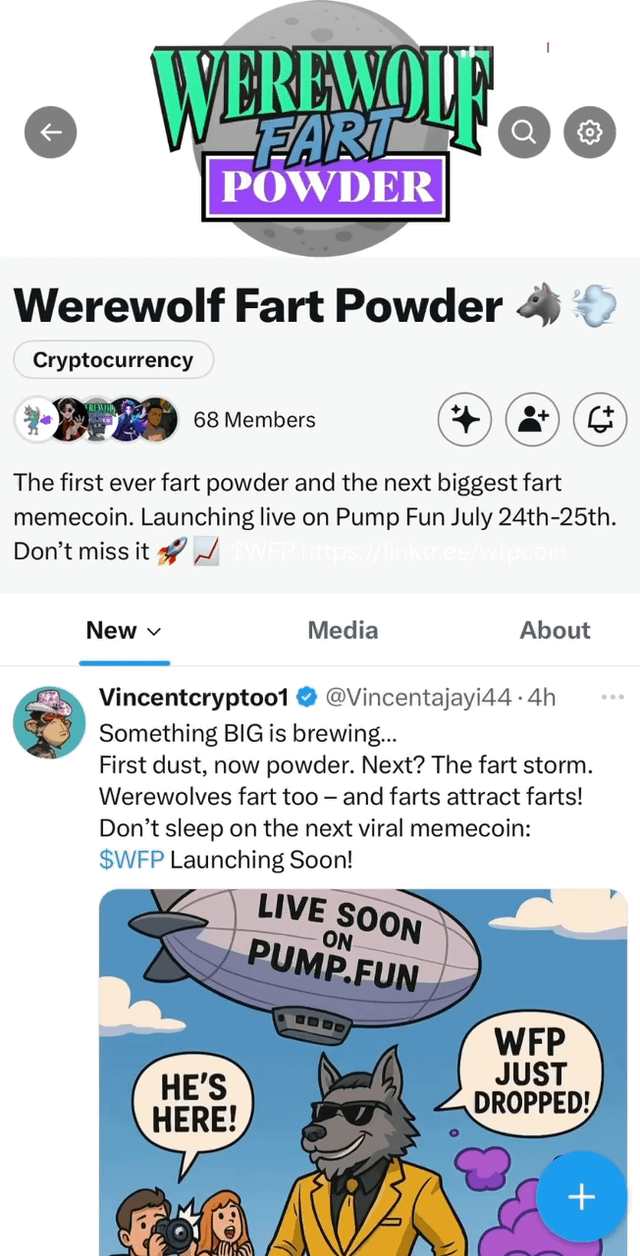Open the sparkle icon beside members
The width and height of the screenshot is (640, 1256).
[x=465, y=421]
